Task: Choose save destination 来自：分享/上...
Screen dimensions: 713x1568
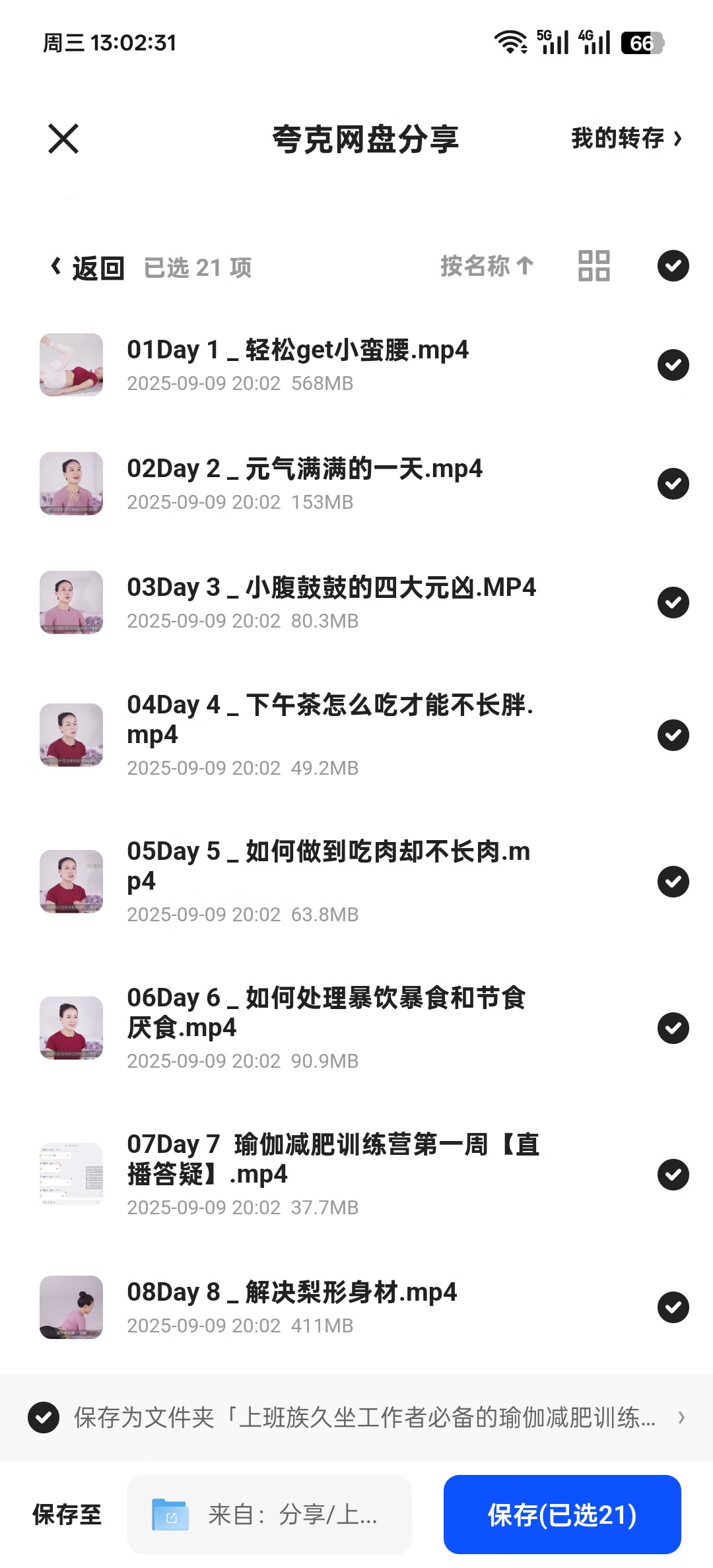Action: [x=269, y=1515]
